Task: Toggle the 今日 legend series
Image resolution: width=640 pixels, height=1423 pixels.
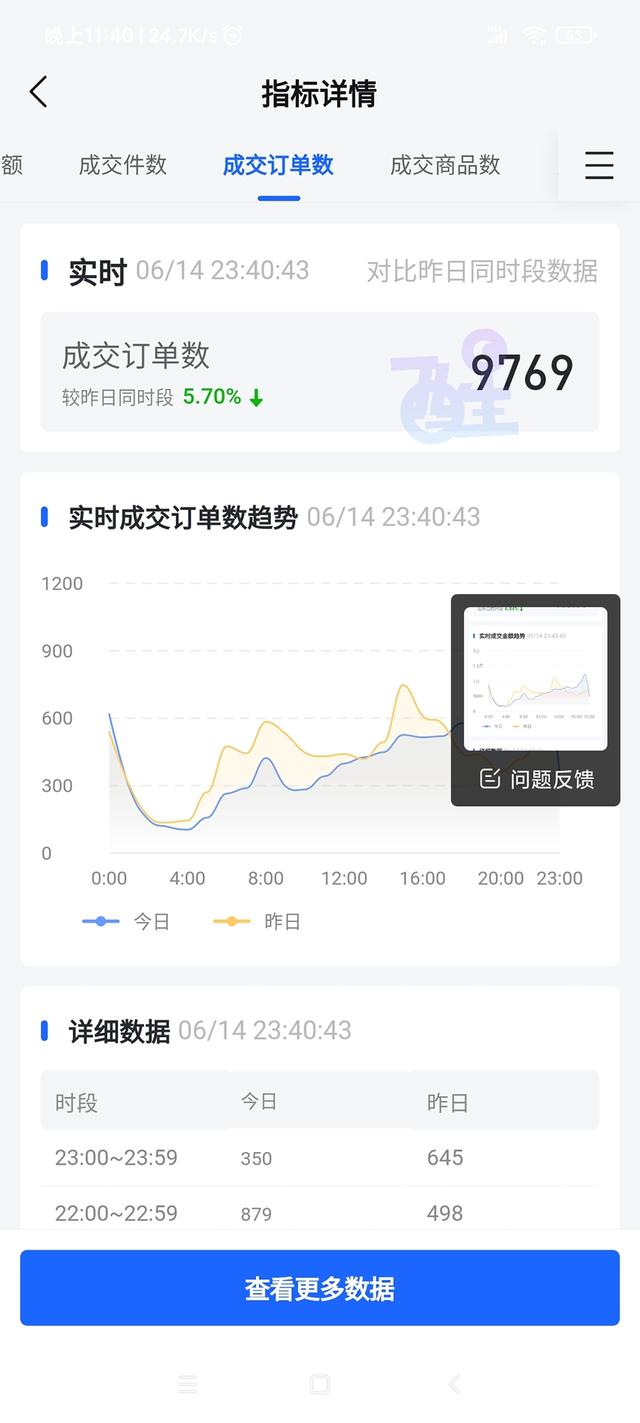Action: point(126,921)
